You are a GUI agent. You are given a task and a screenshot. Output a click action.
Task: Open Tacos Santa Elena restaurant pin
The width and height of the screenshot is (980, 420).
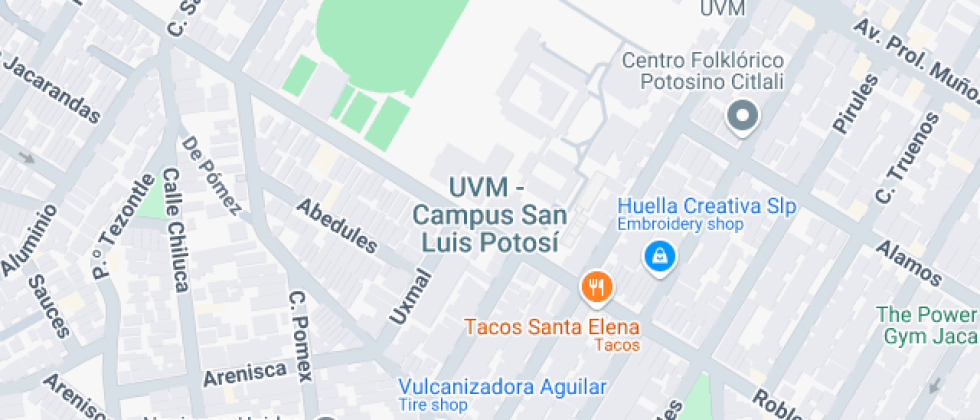point(597,288)
